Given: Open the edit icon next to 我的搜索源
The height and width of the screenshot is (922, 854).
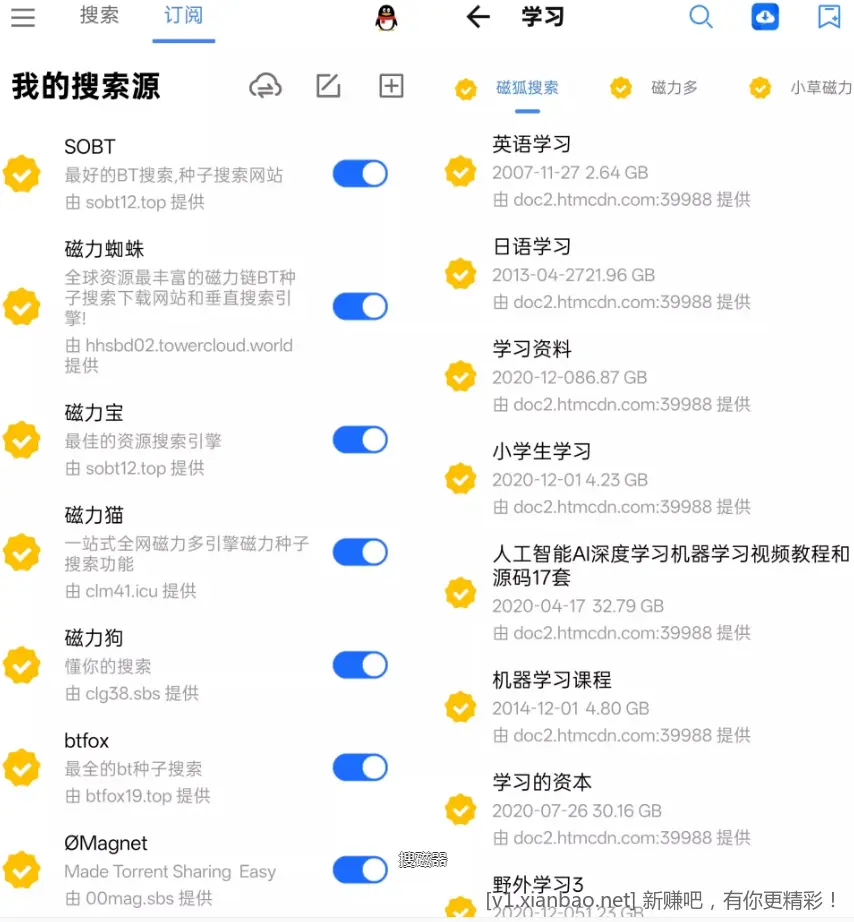Looking at the screenshot, I should point(328,87).
